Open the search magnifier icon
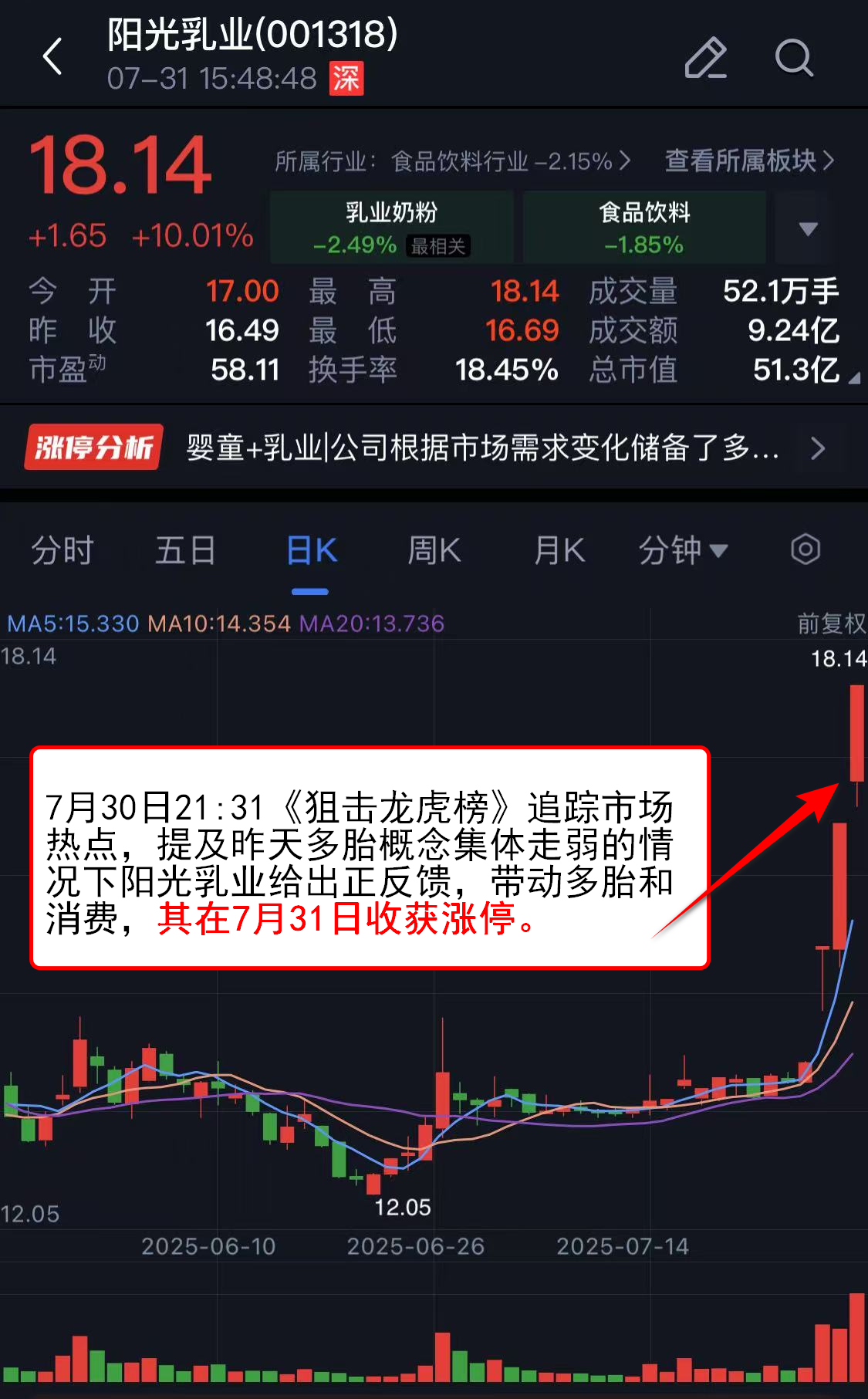This screenshot has width=868, height=1399. [x=794, y=58]
